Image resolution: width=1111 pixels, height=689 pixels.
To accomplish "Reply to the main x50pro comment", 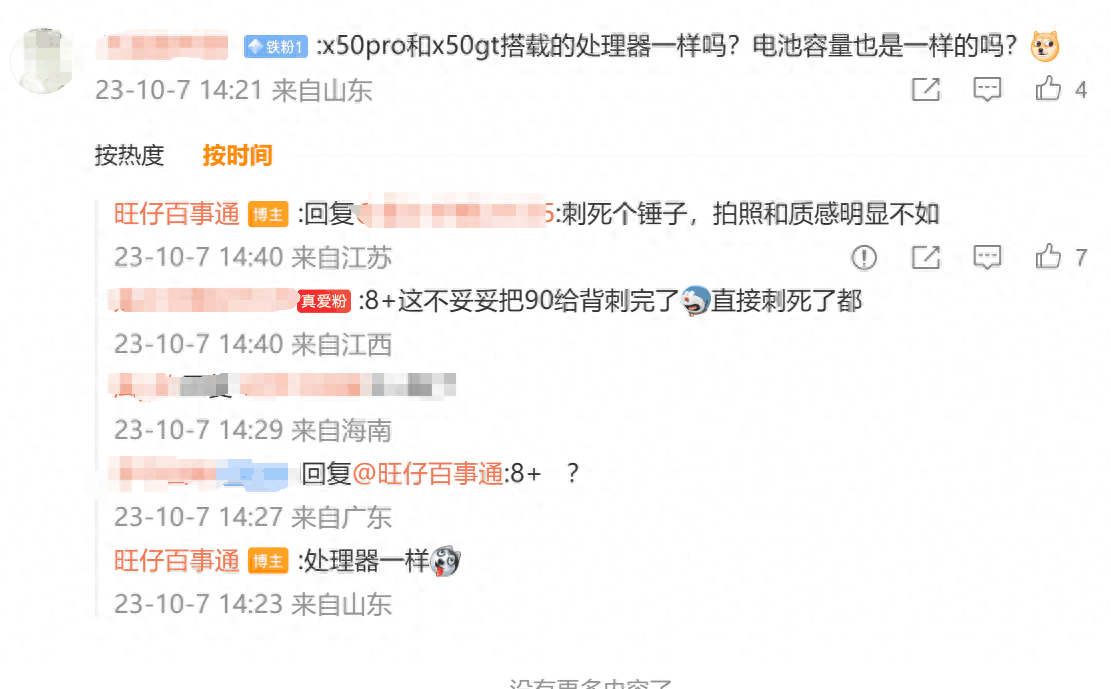I will (987, 90).
